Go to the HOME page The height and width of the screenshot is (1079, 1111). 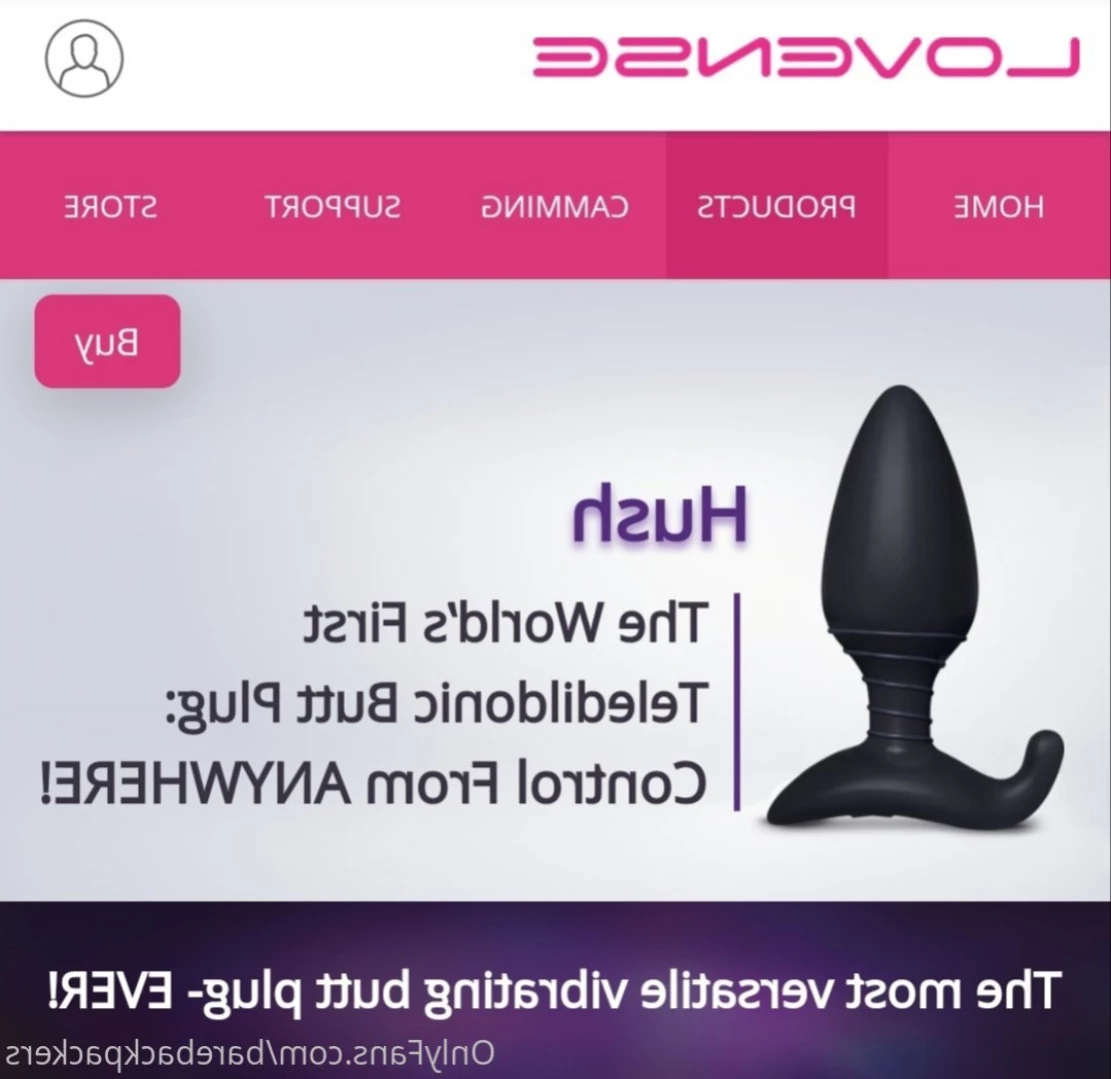click(998, 207)
